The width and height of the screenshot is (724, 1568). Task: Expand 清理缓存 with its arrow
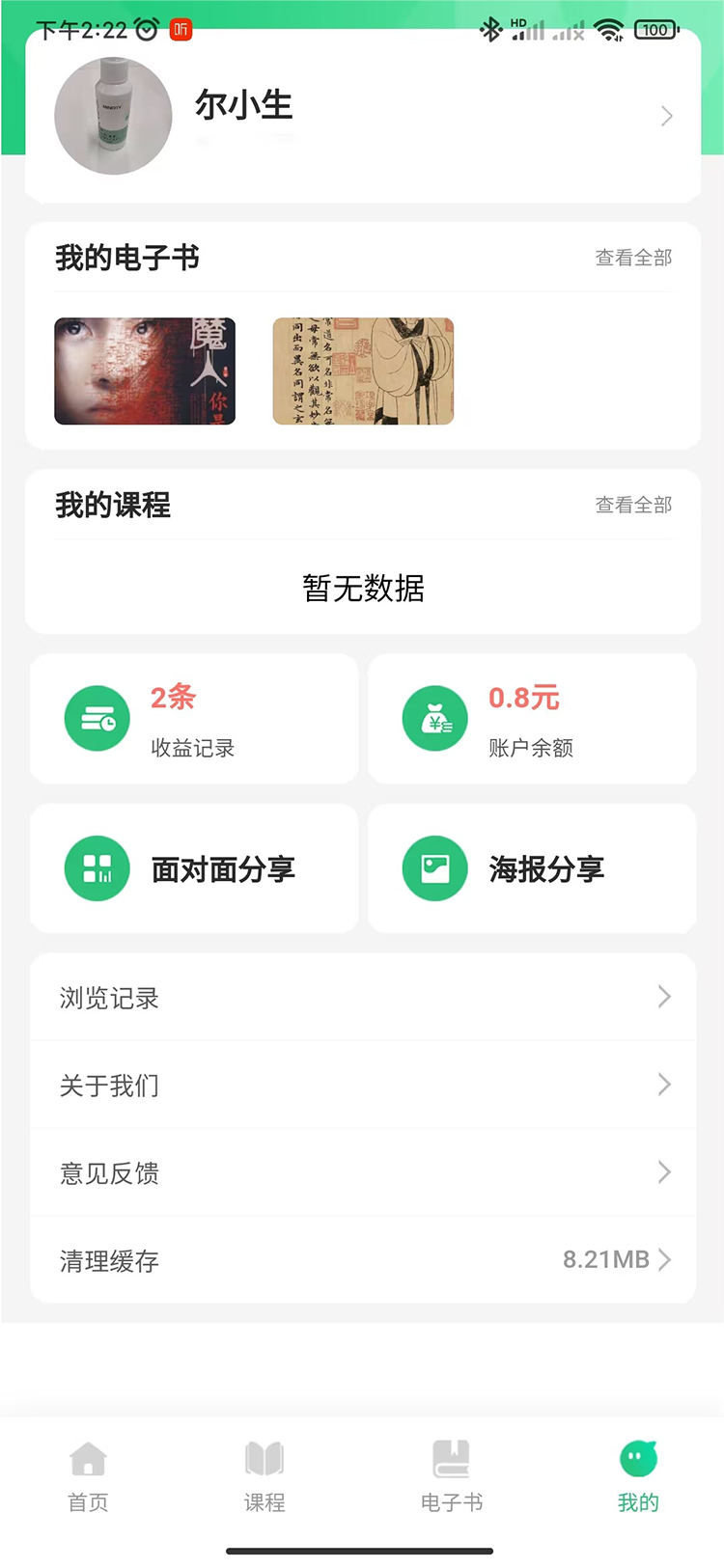(x=666, y=1260)
